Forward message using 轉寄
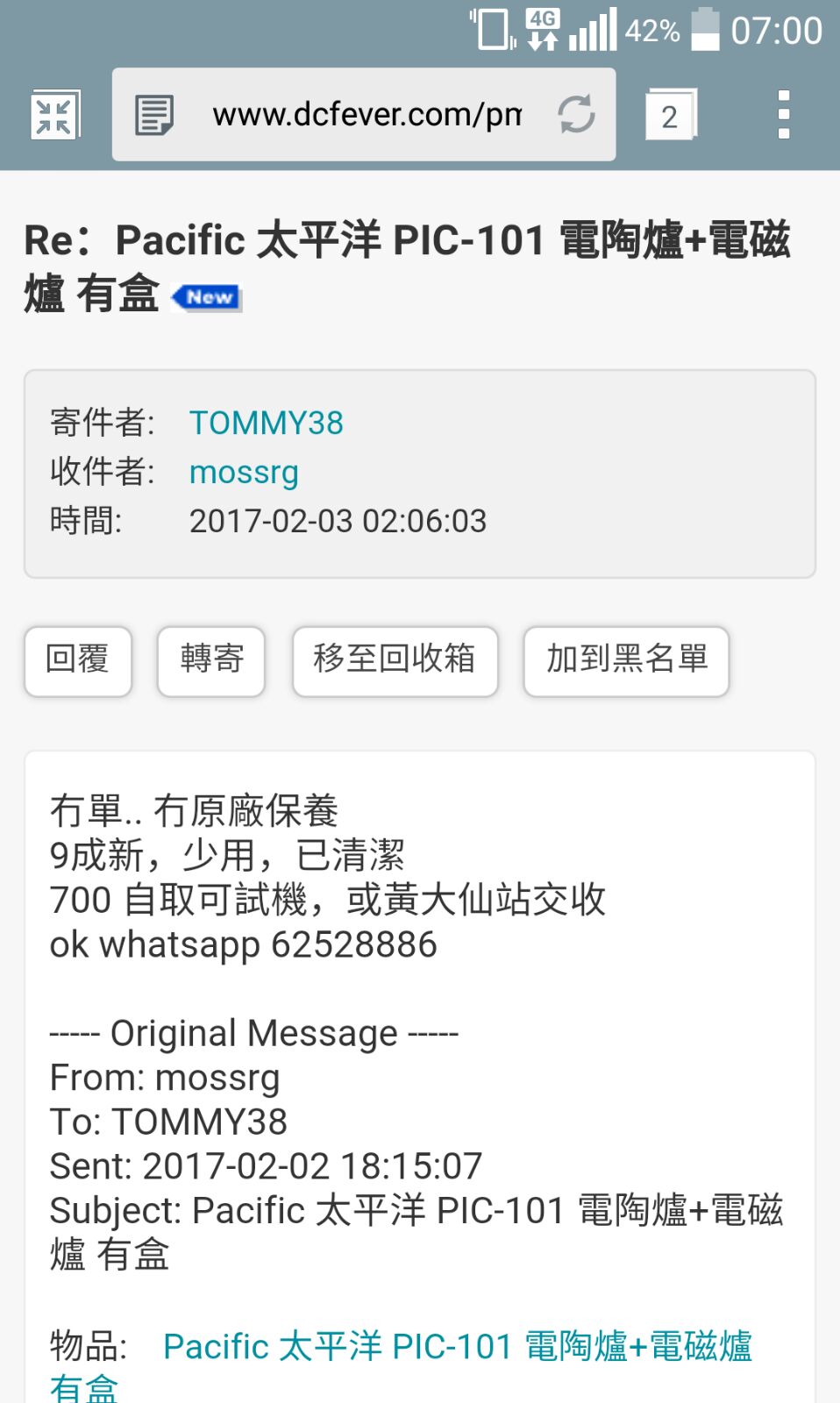 [x=211, y=661]
